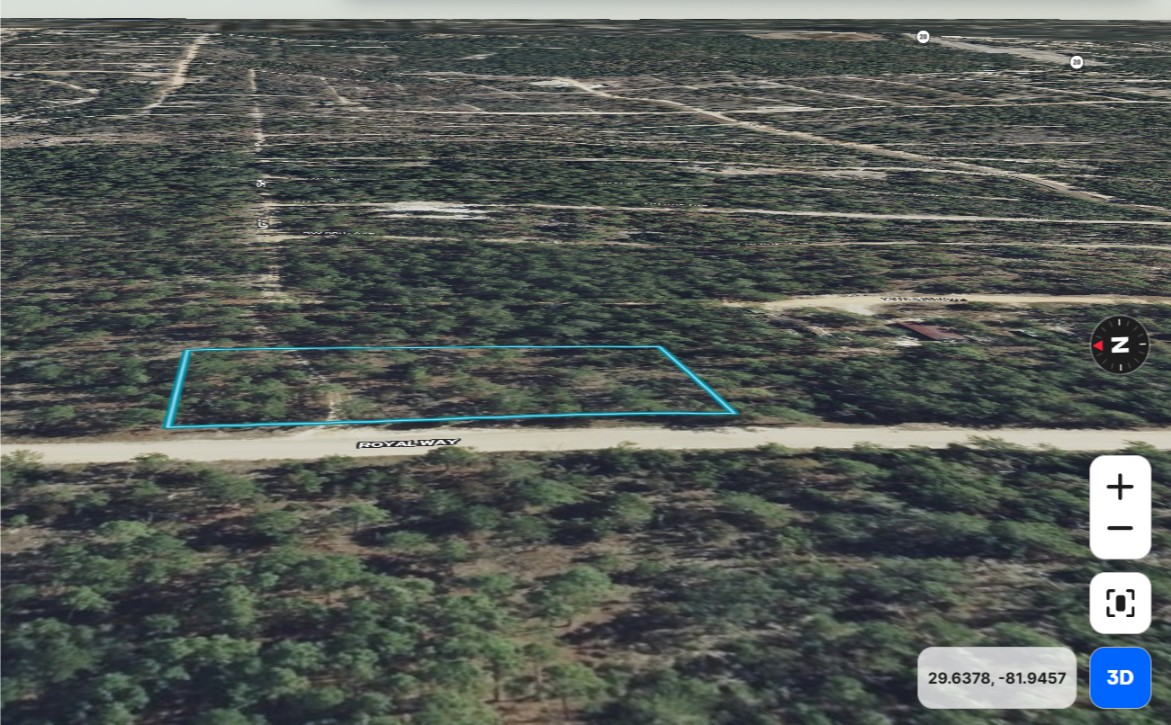Recenter map on the parcel
The image size is (1171, 725).
click(1120, 603)
